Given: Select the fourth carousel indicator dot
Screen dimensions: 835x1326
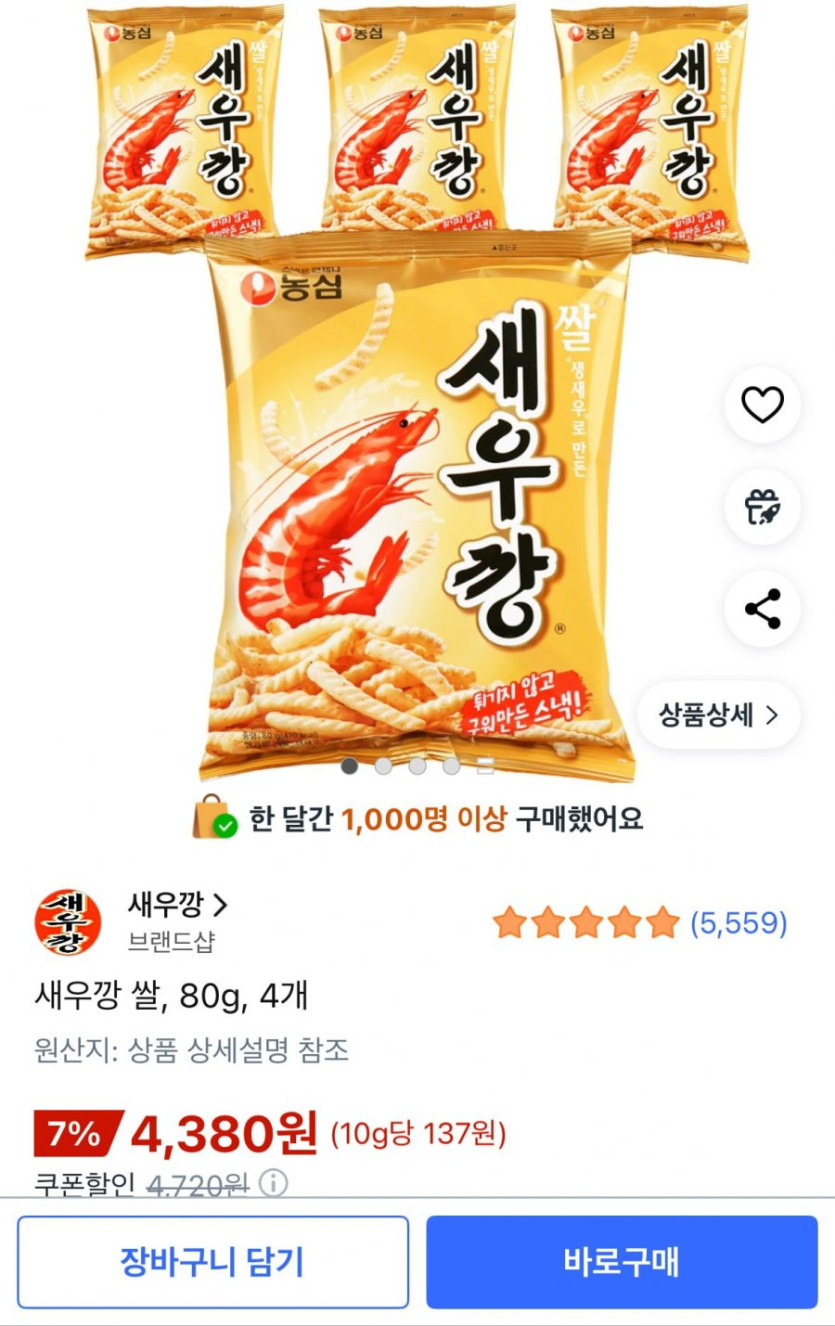Looking at the screenshot, I should coord(452,764).
